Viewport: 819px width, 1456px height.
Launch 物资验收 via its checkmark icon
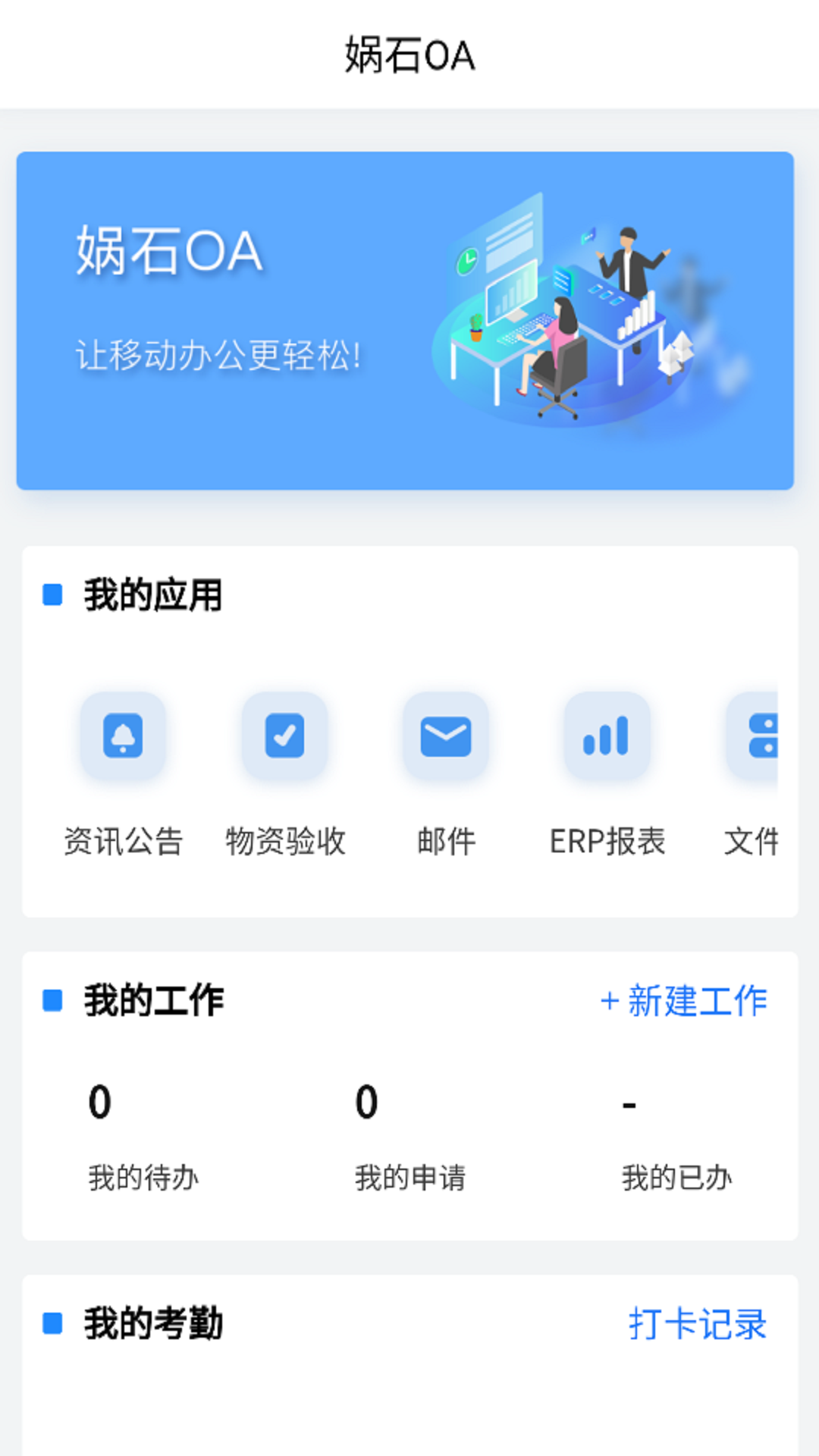point(284,736)
